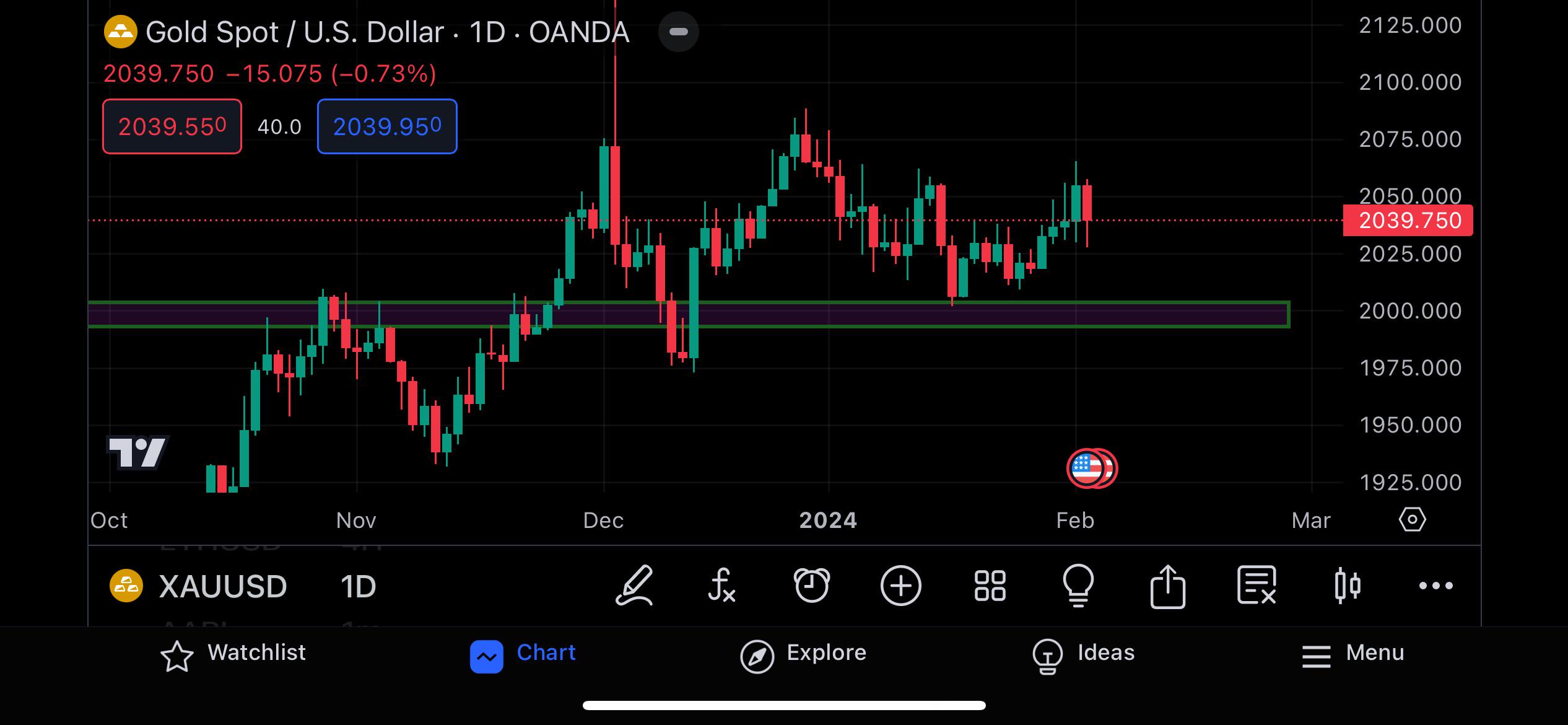The image size is (1568, 725).
Task: Open the three-dot more options menu
Action: (x=1435, y=586)
